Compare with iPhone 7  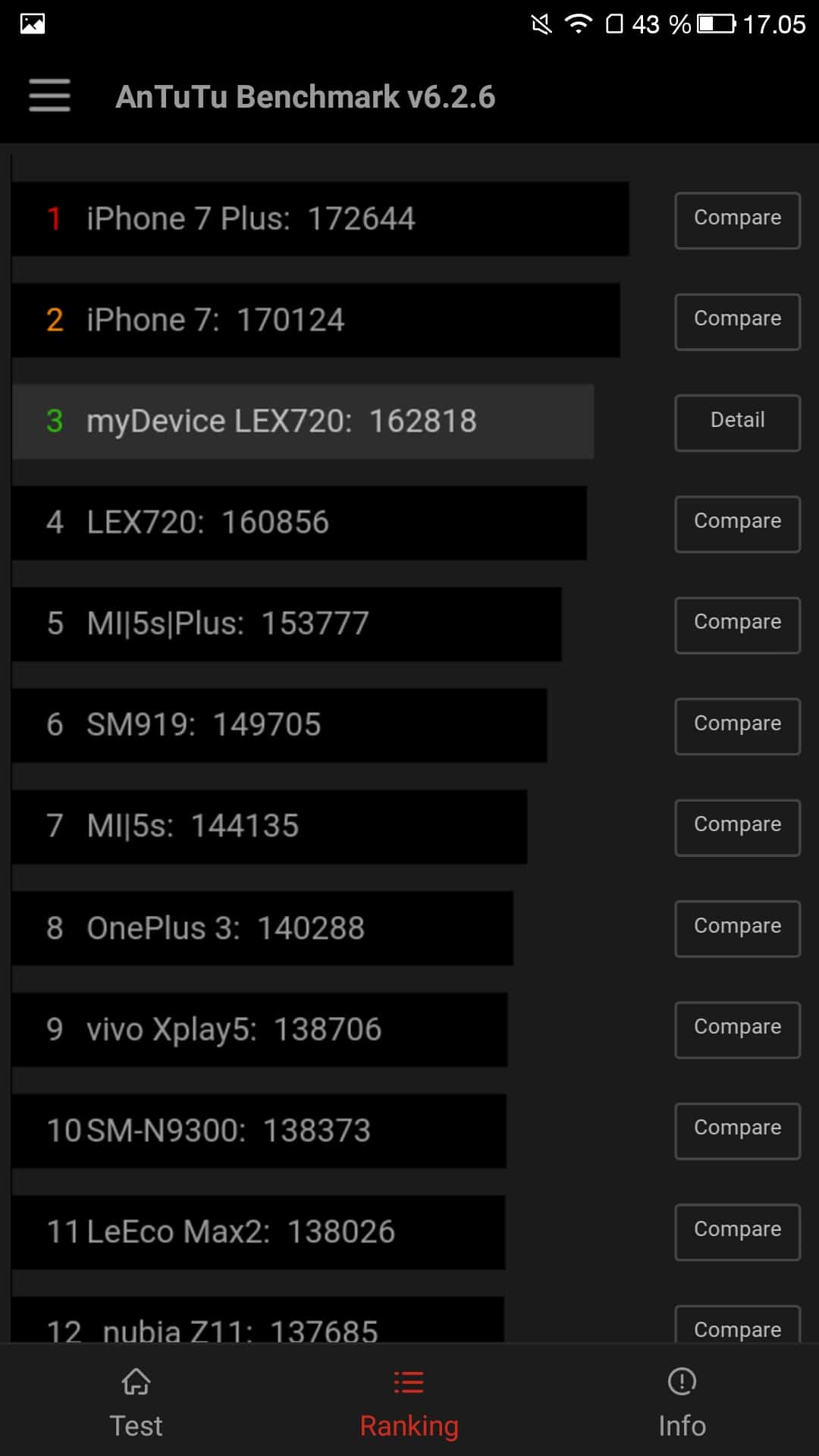click(737, 321)
